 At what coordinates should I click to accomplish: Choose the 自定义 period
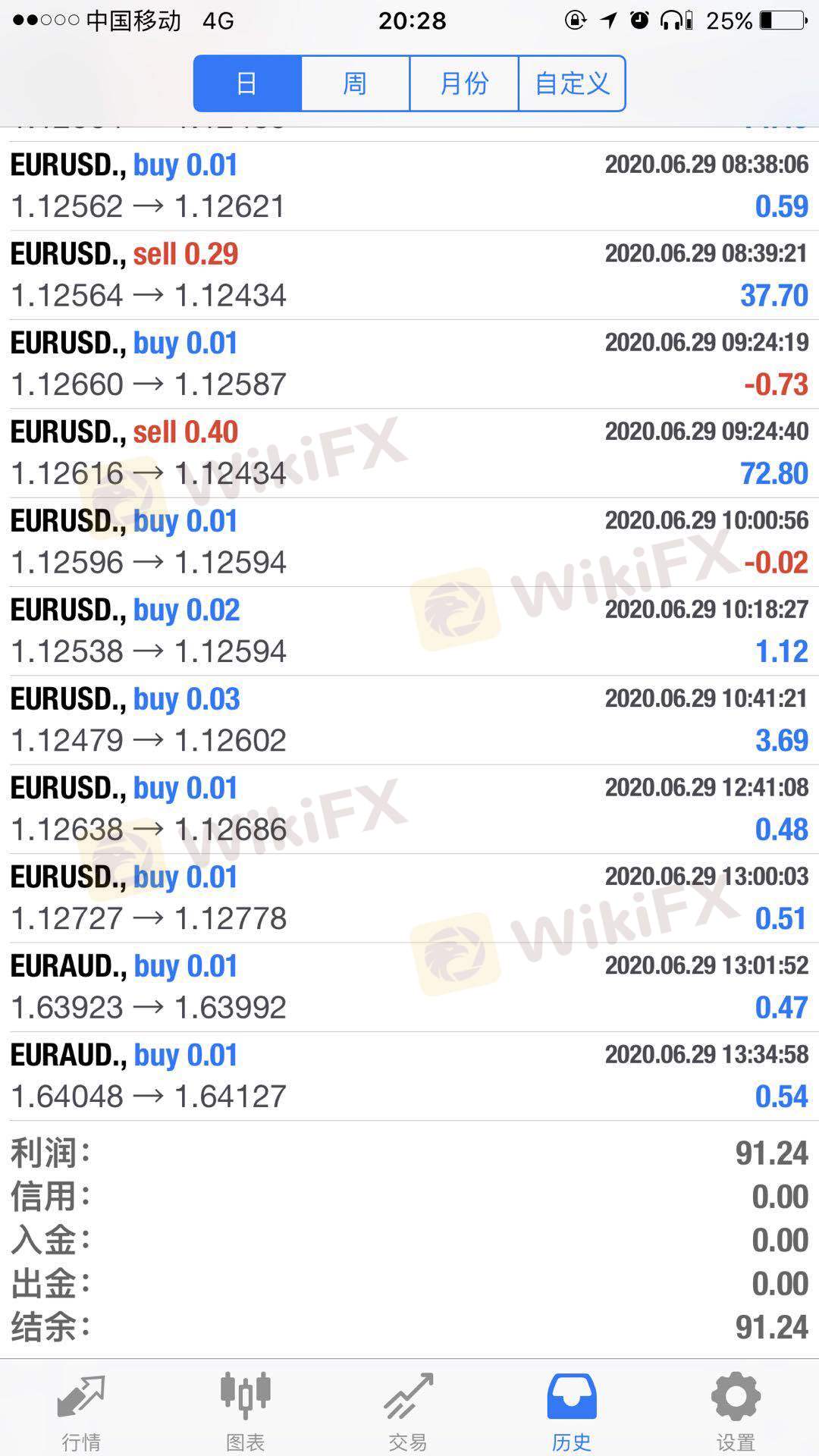[572, 83]
